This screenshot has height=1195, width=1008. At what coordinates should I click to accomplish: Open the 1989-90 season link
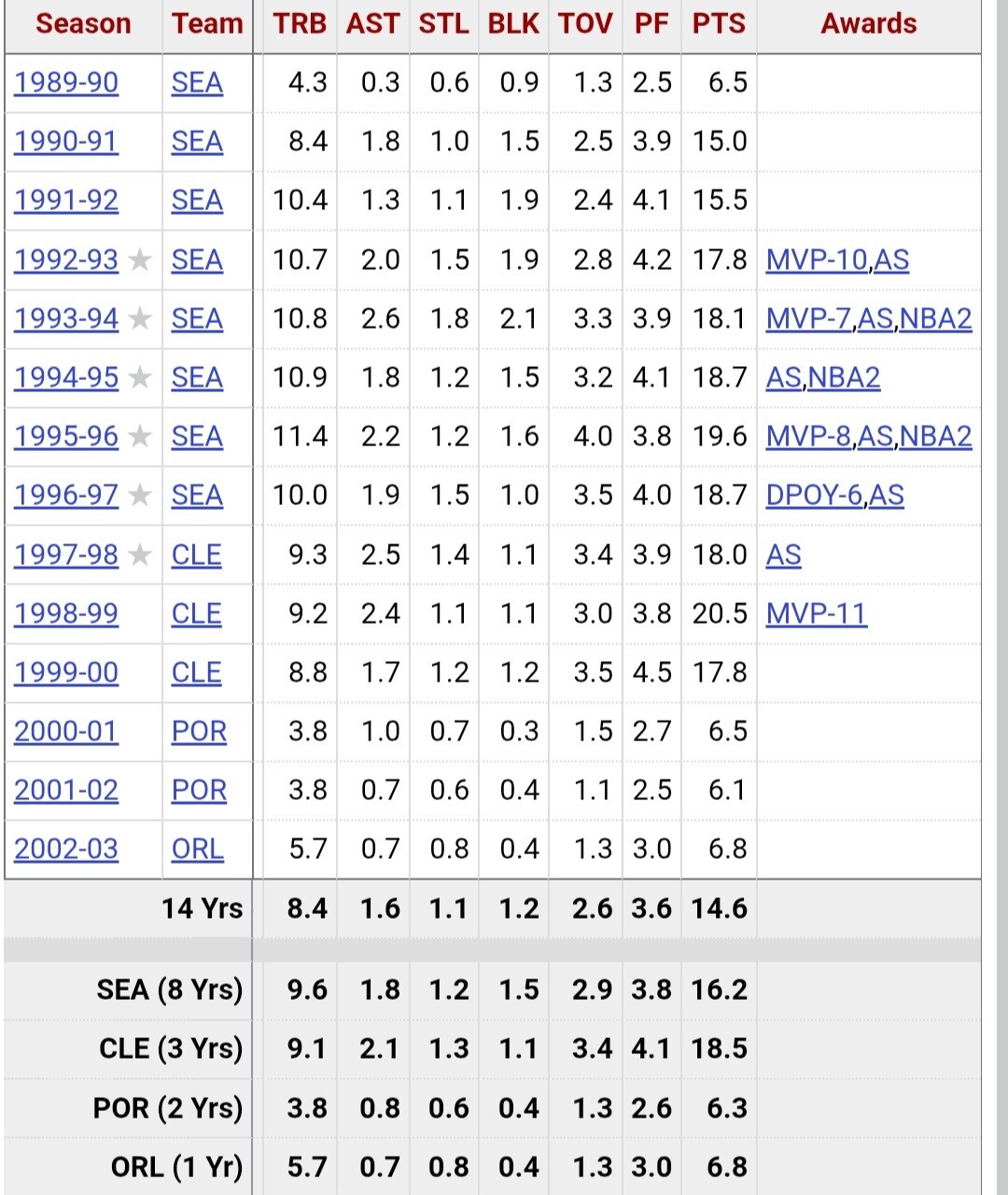pos(66,83)
